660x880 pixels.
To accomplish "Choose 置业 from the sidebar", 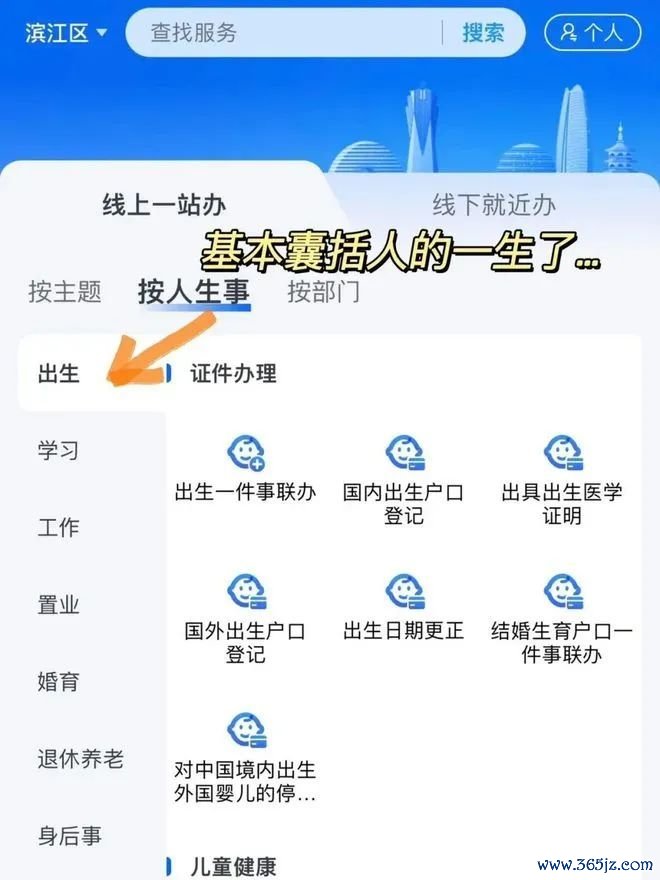I will tap(59, 604).
